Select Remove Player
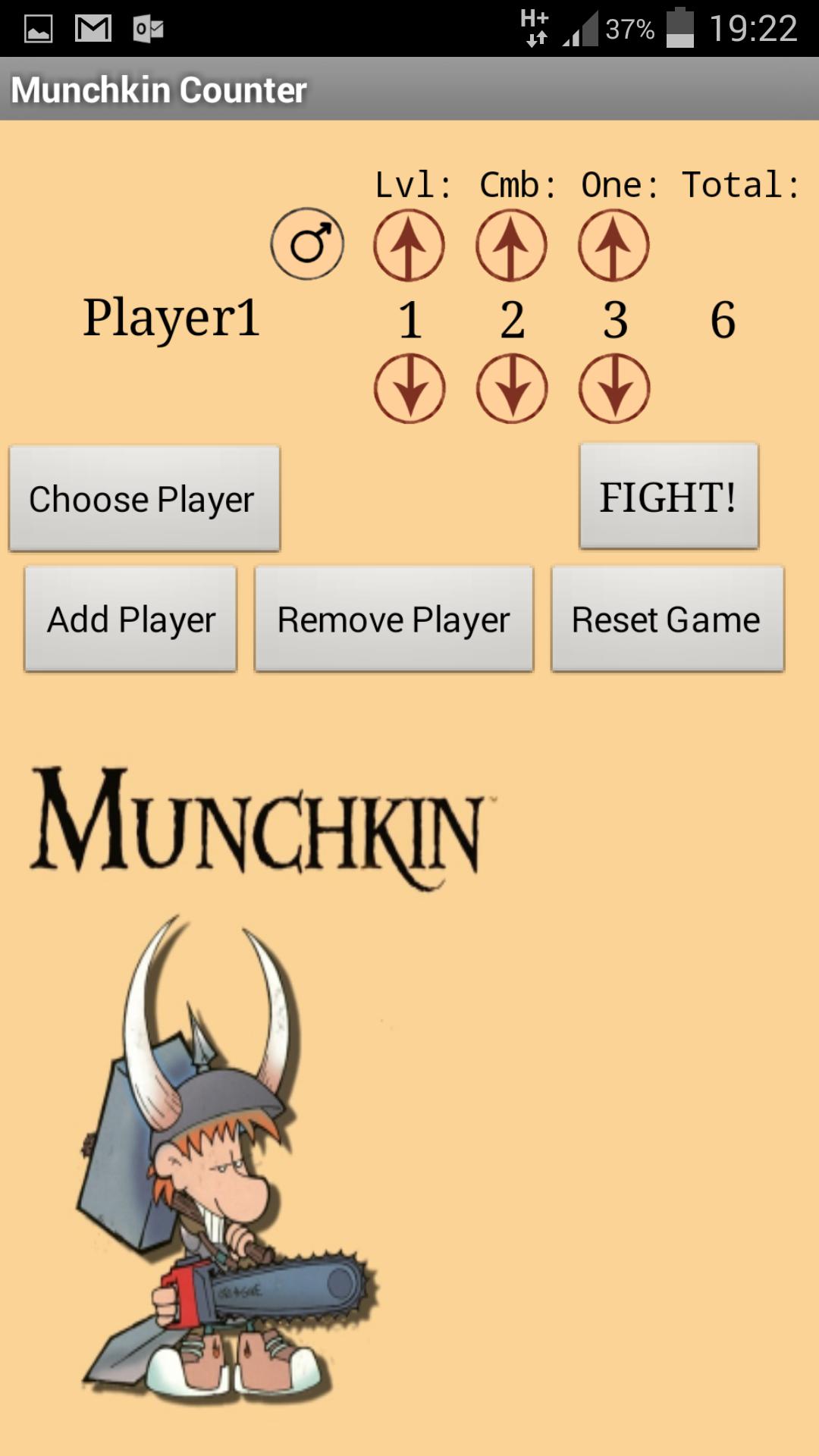Screen dimensions: 819x1456 [394, 619]
